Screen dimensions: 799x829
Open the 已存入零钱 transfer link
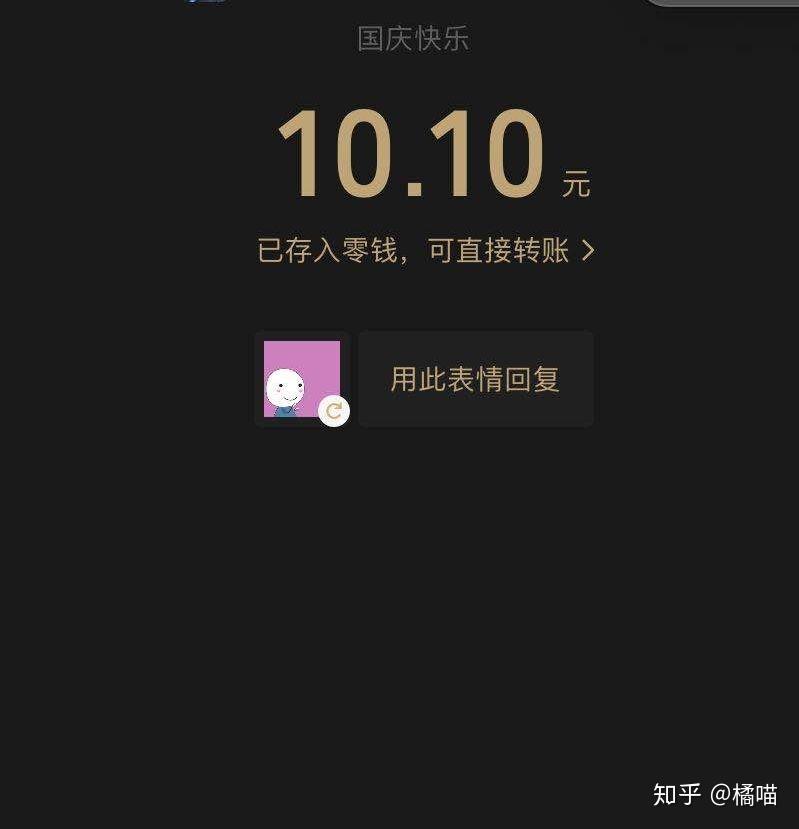click(x=425, y=250)
